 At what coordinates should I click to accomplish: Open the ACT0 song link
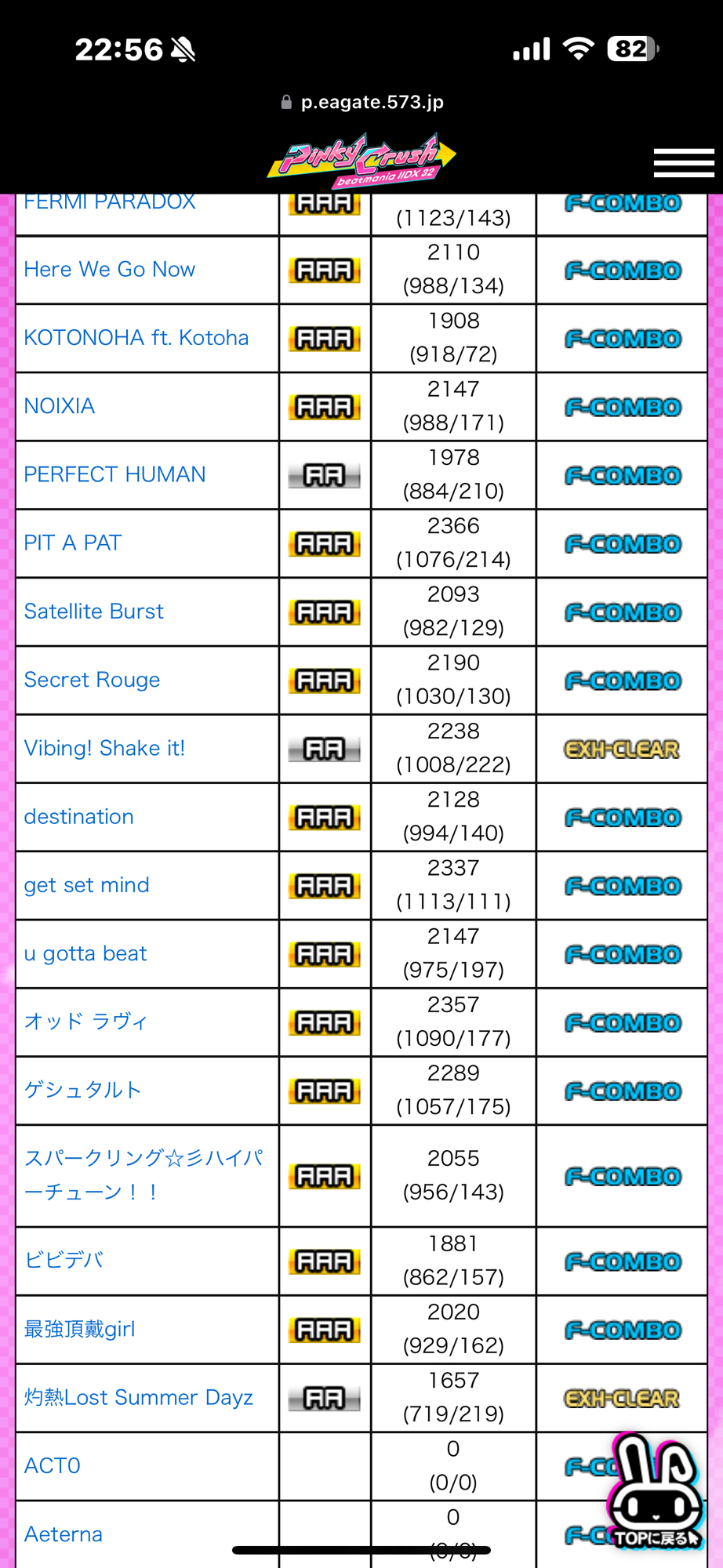click(52, 1466)
